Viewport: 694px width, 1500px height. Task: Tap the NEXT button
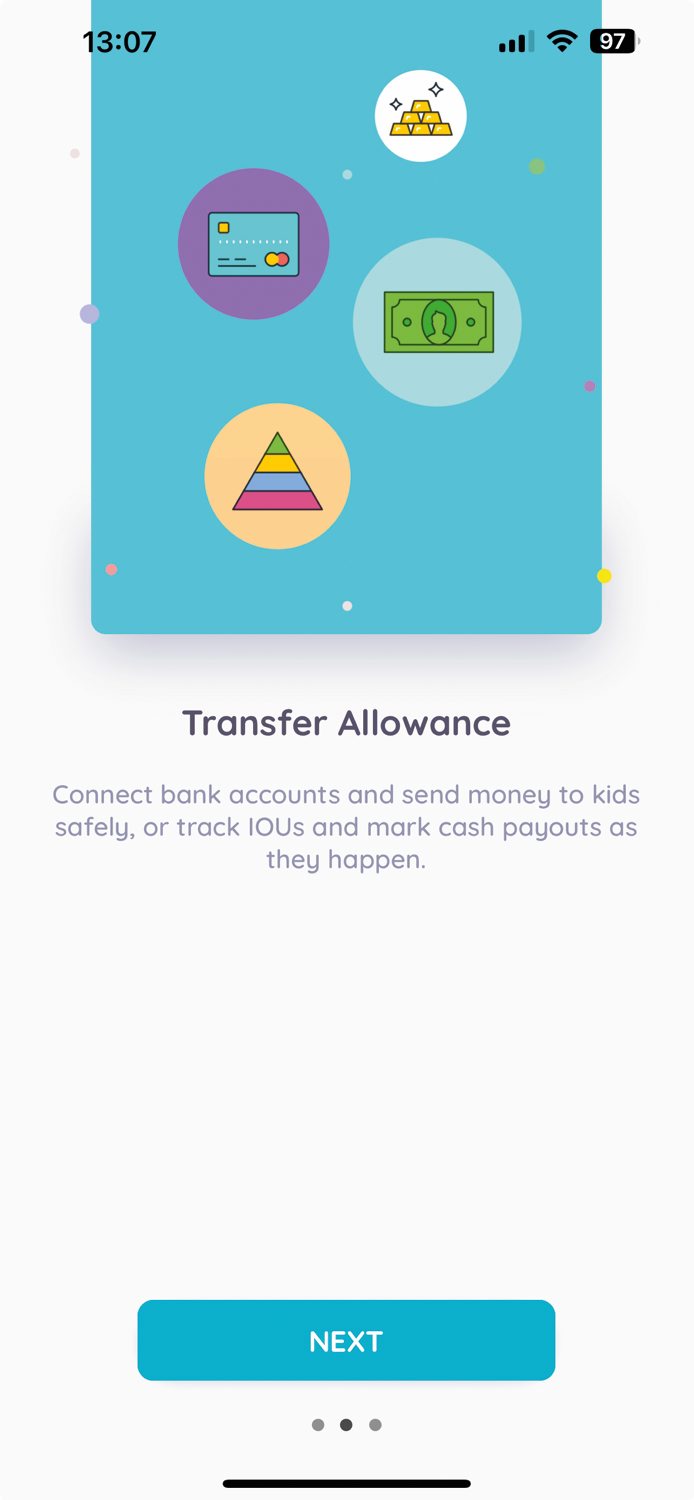tap(346, 1340)
